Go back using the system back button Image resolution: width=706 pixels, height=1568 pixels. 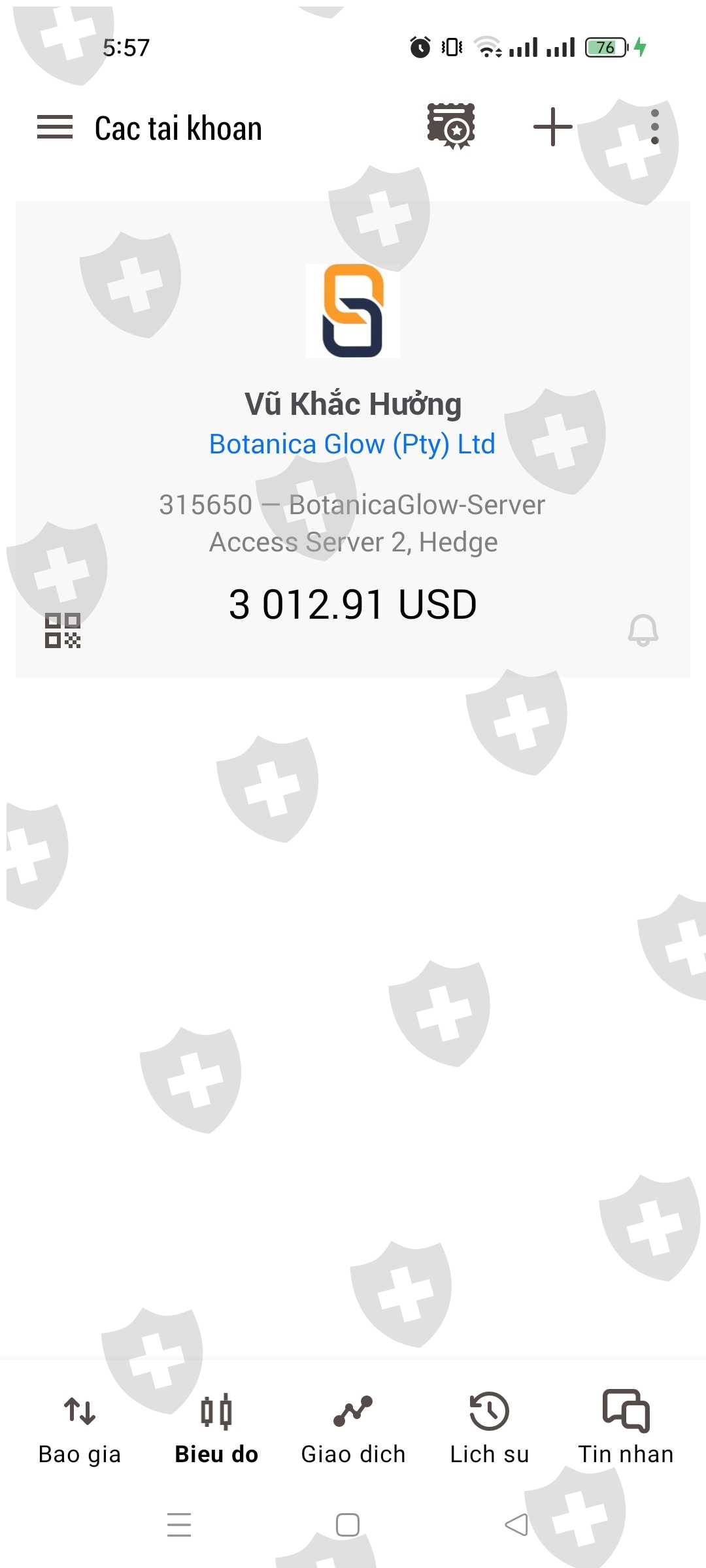pos(516,1525)
